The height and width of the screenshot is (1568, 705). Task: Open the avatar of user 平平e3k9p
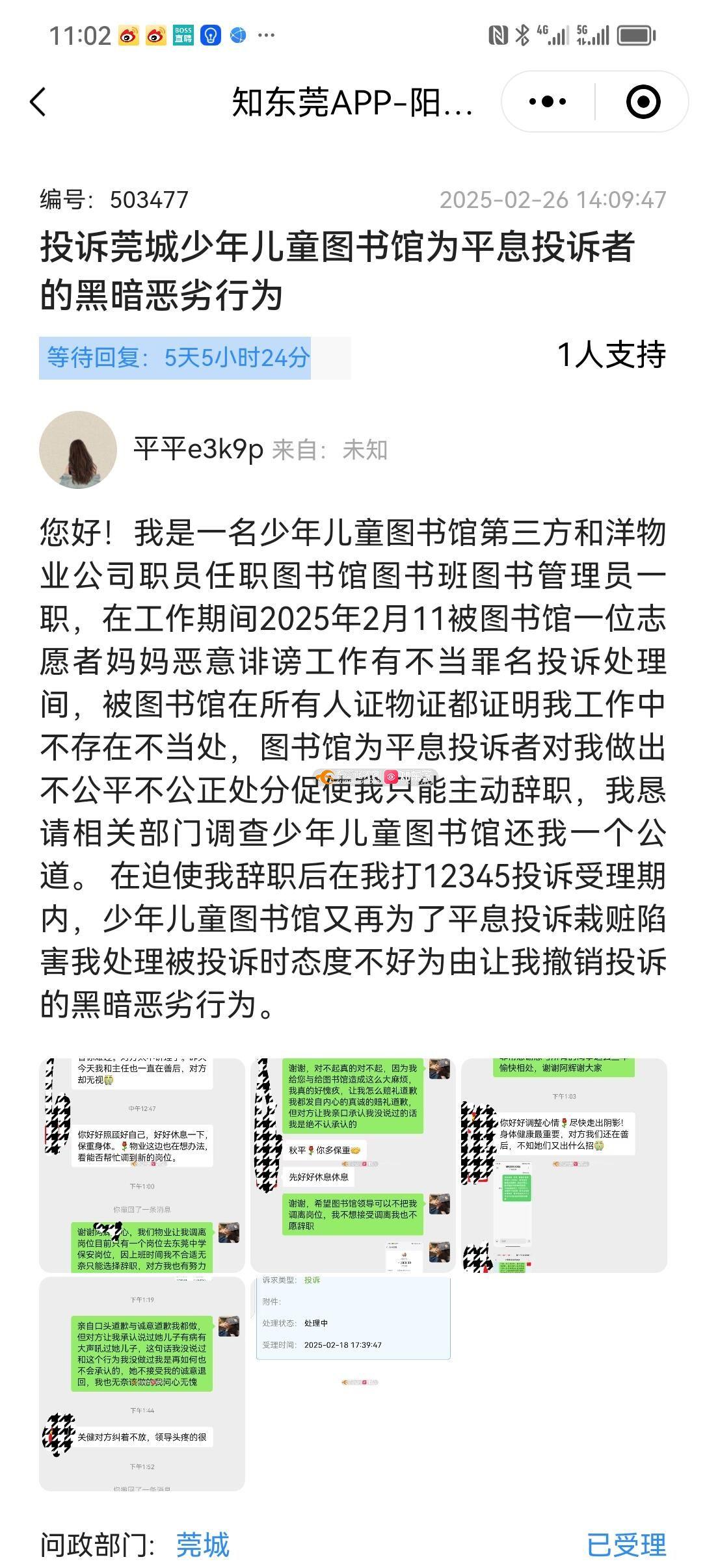tap(78, 449)
